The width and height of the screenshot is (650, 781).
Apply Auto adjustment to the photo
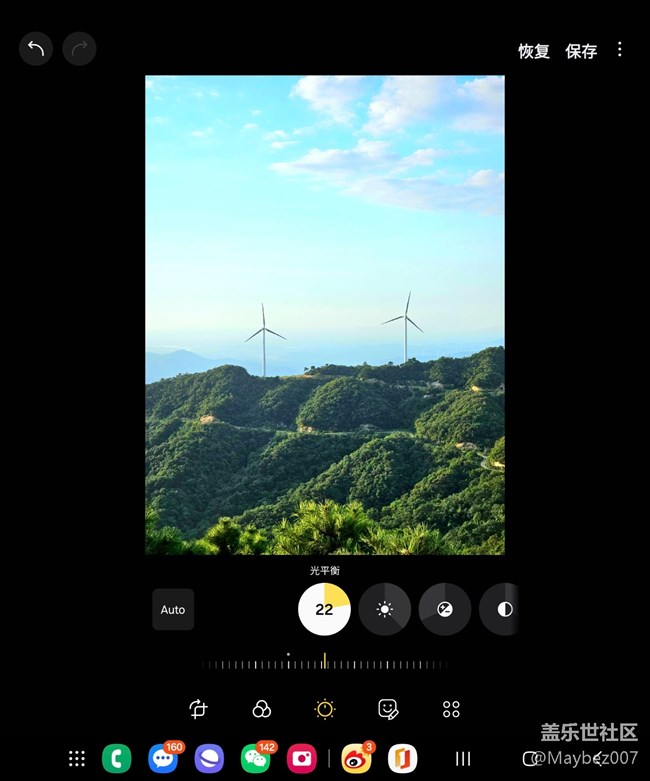click(x=173, y=610)
